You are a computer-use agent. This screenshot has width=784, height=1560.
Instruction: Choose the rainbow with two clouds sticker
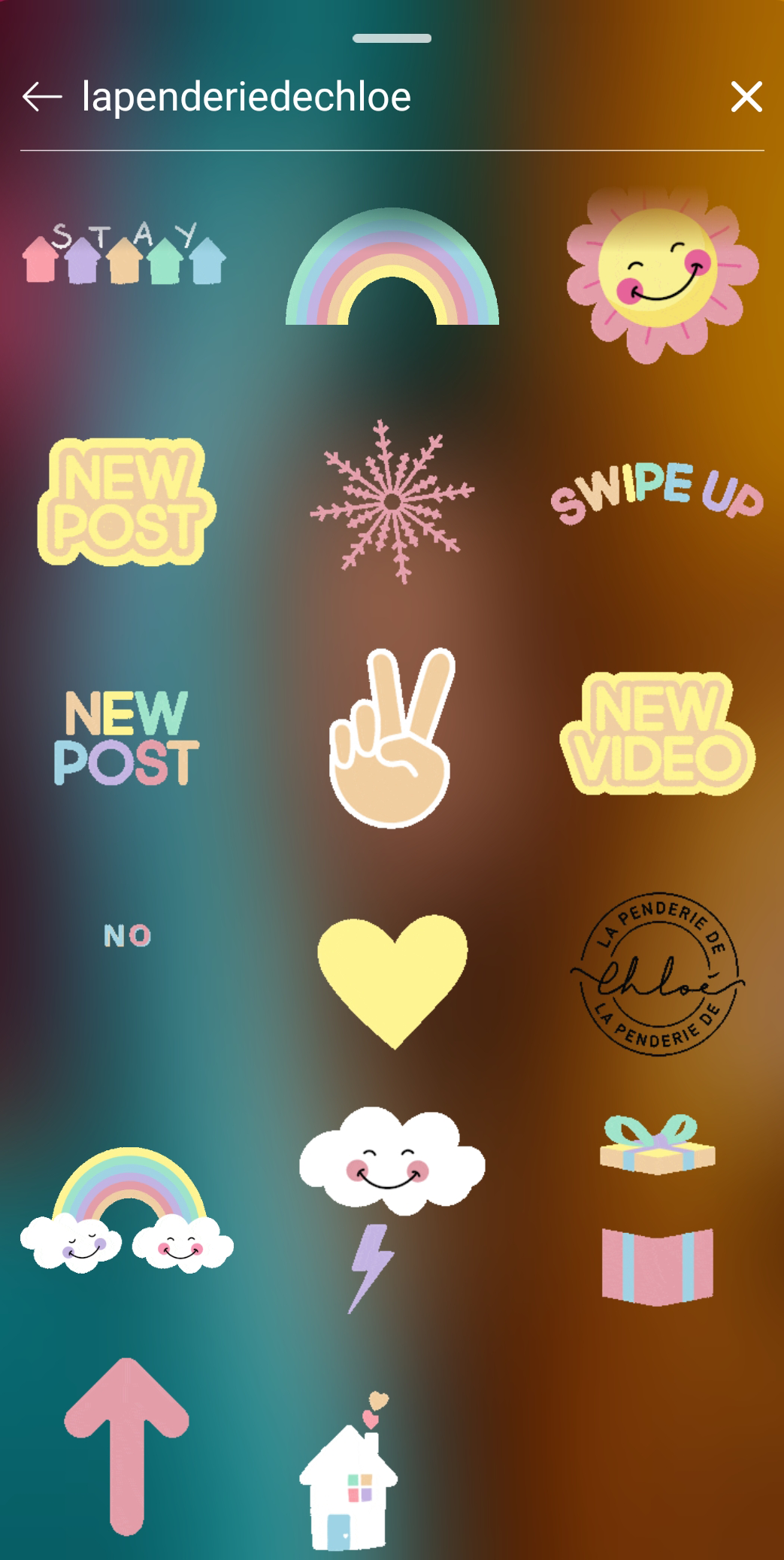(126, 1212)
